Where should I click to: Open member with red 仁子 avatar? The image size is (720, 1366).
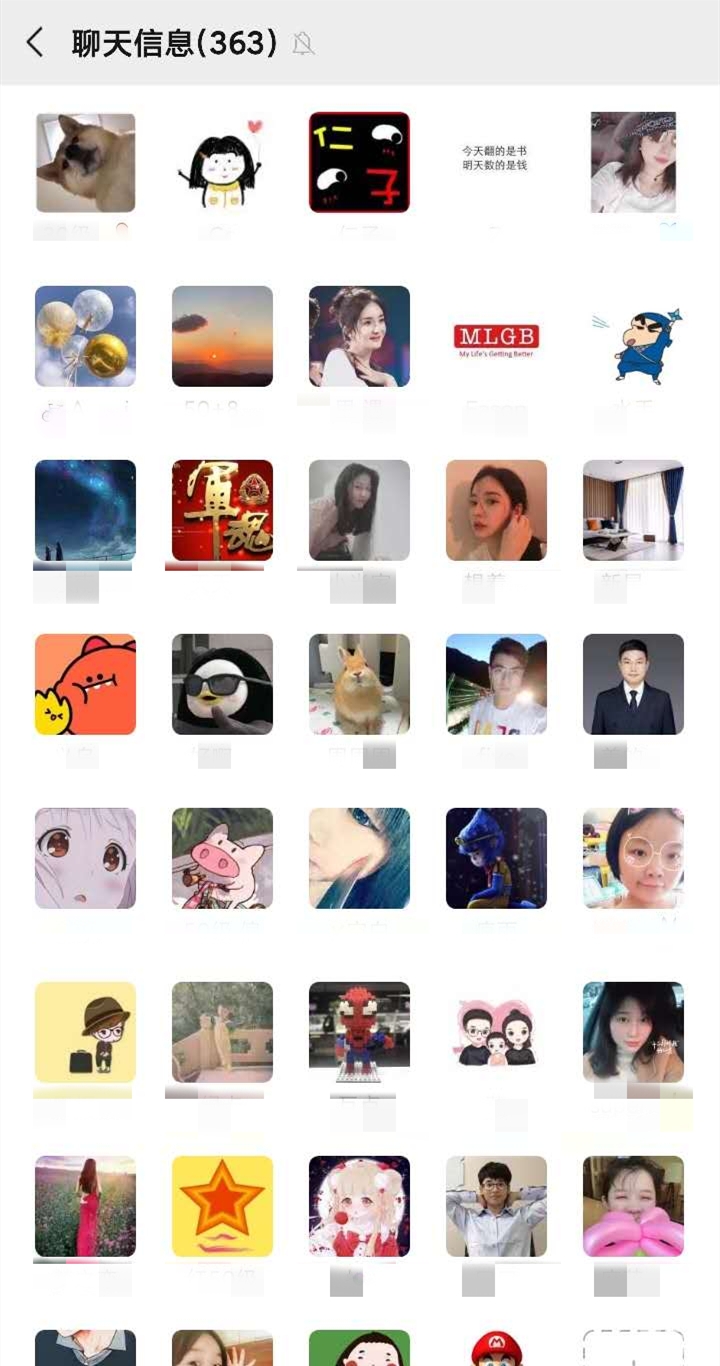point(359,162)
